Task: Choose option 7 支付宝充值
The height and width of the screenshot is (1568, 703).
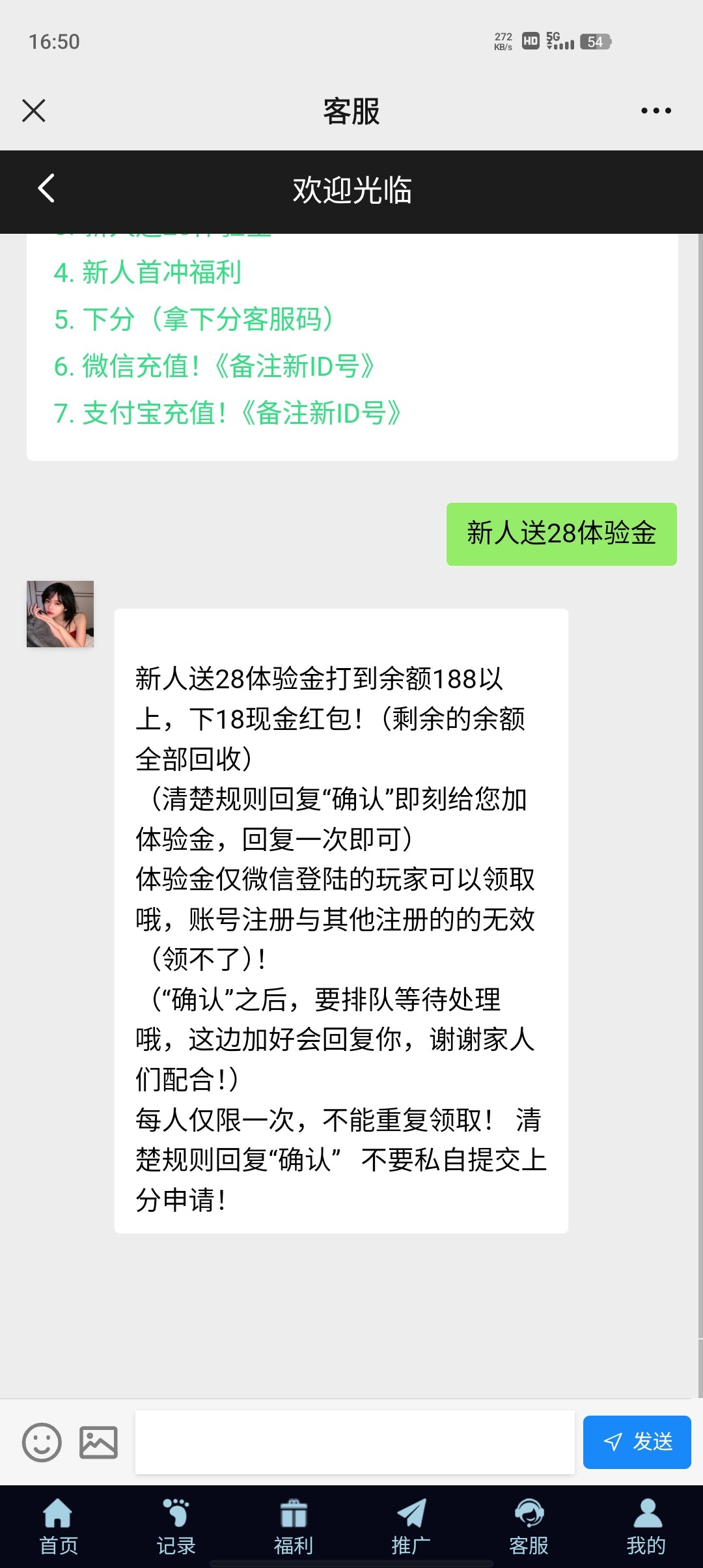Action: pos(228,413)
